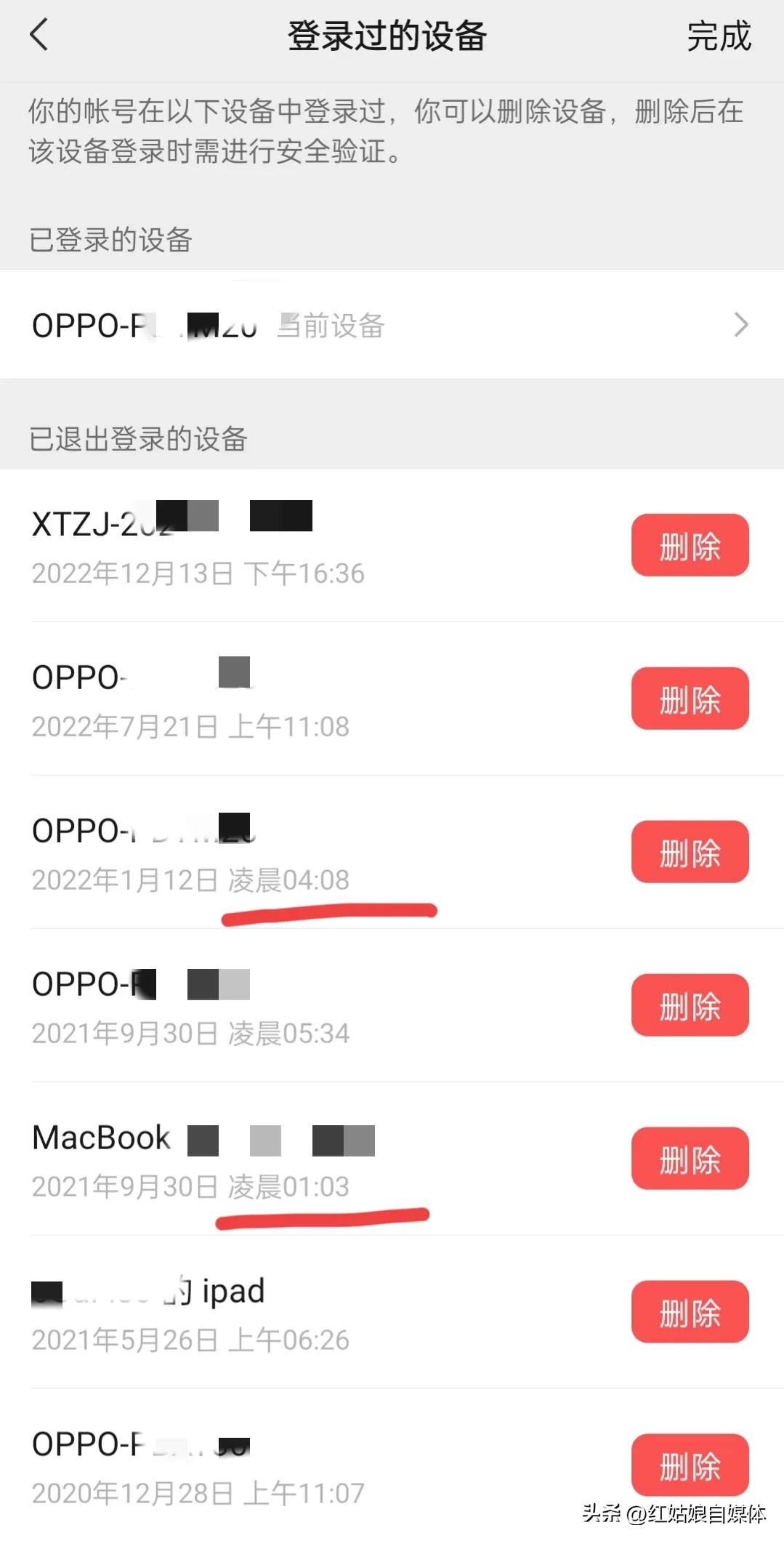This screenshot has height=1541, width=784.
Task: Delete the ipad device from May 26, 2021
Action: pos(690,1312)
